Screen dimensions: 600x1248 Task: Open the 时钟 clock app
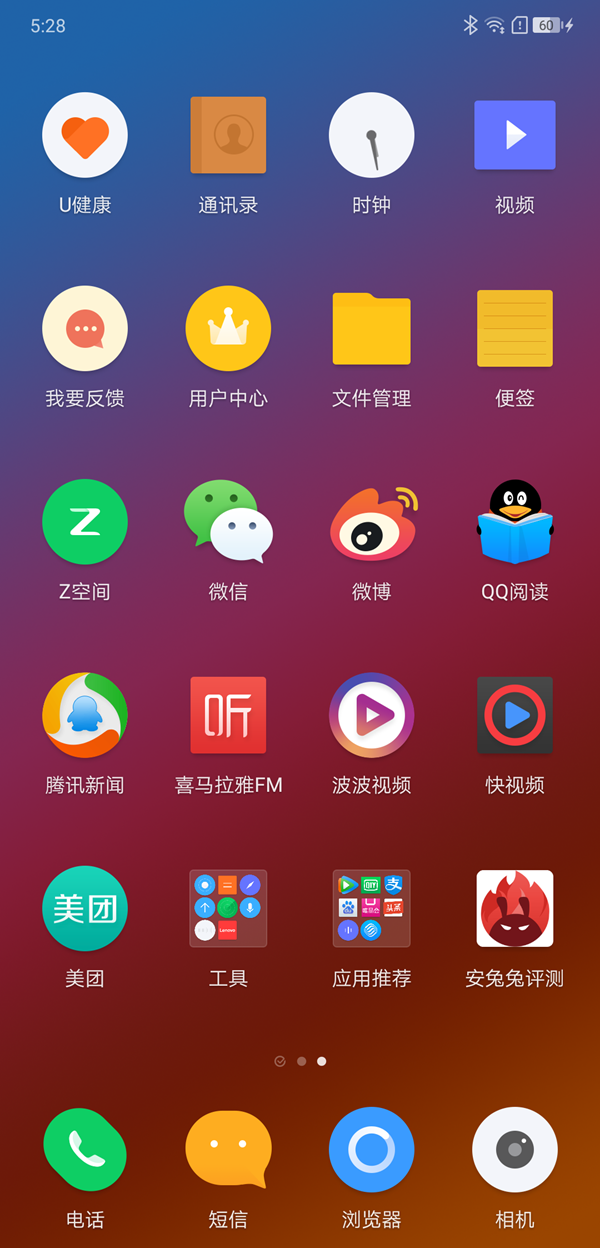pyautogui.click(x=371, y=135)
